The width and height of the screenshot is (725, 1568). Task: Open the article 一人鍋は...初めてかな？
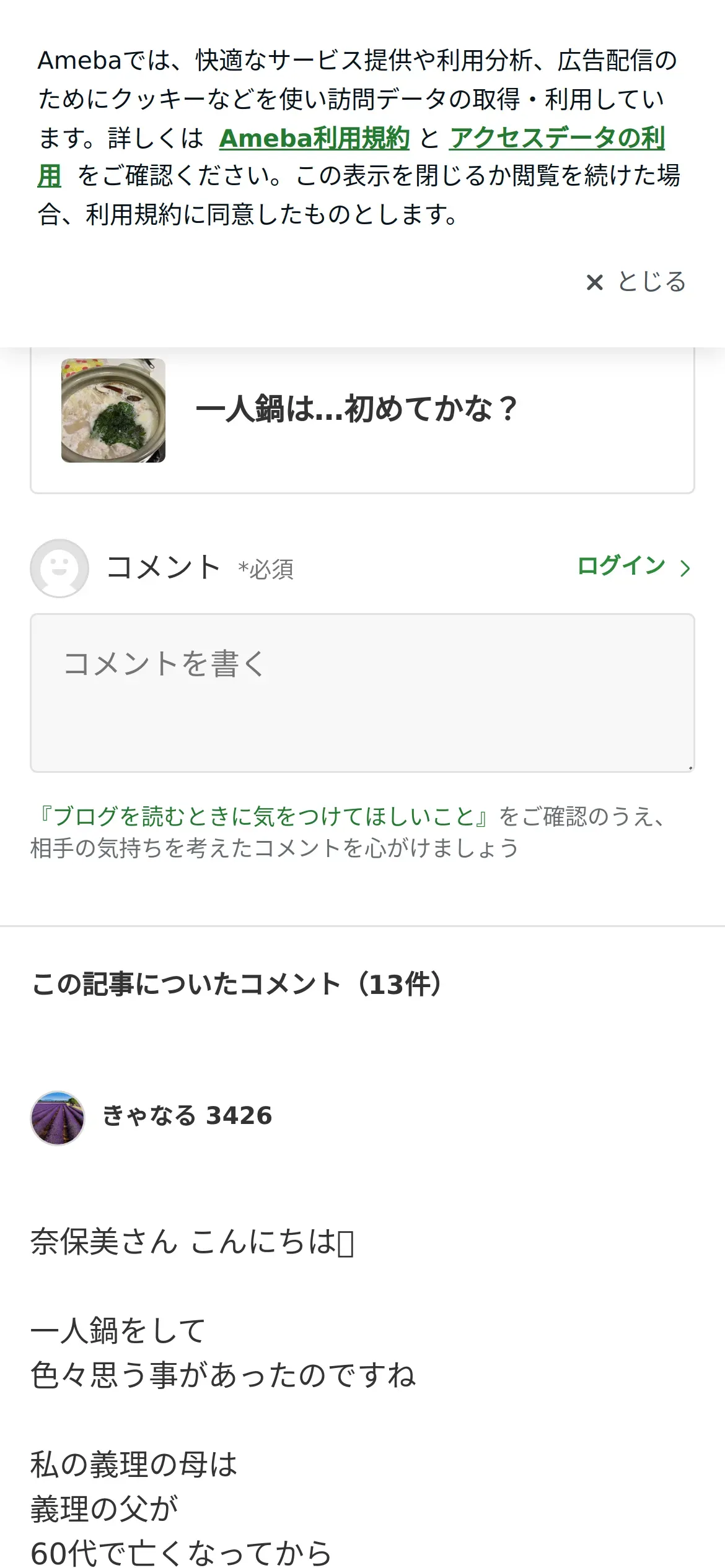coord(356,409)
